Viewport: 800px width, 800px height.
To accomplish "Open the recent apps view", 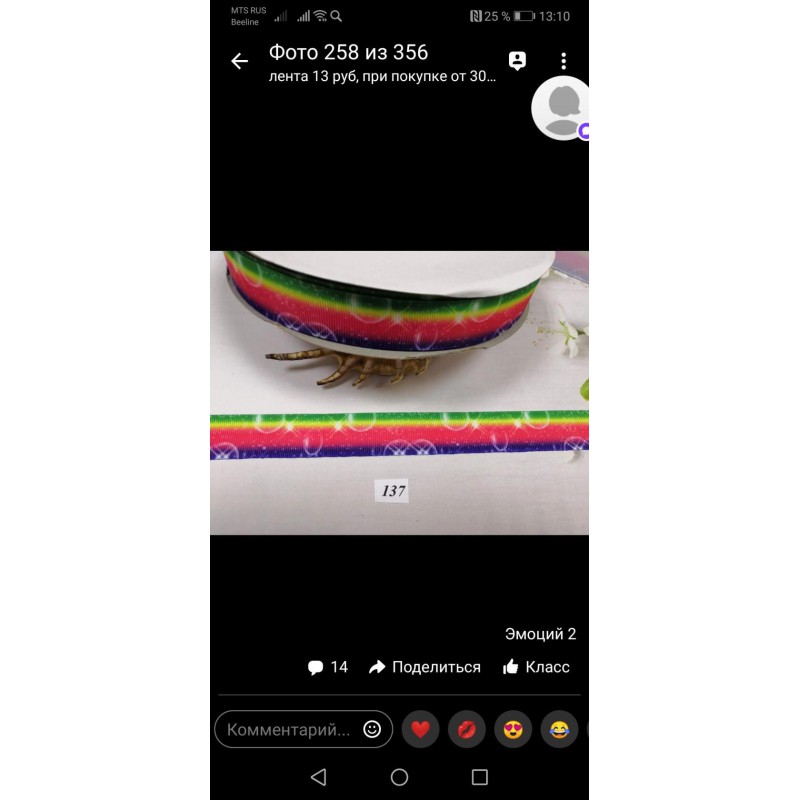I will pyautogui.click(x=479, y=777).
